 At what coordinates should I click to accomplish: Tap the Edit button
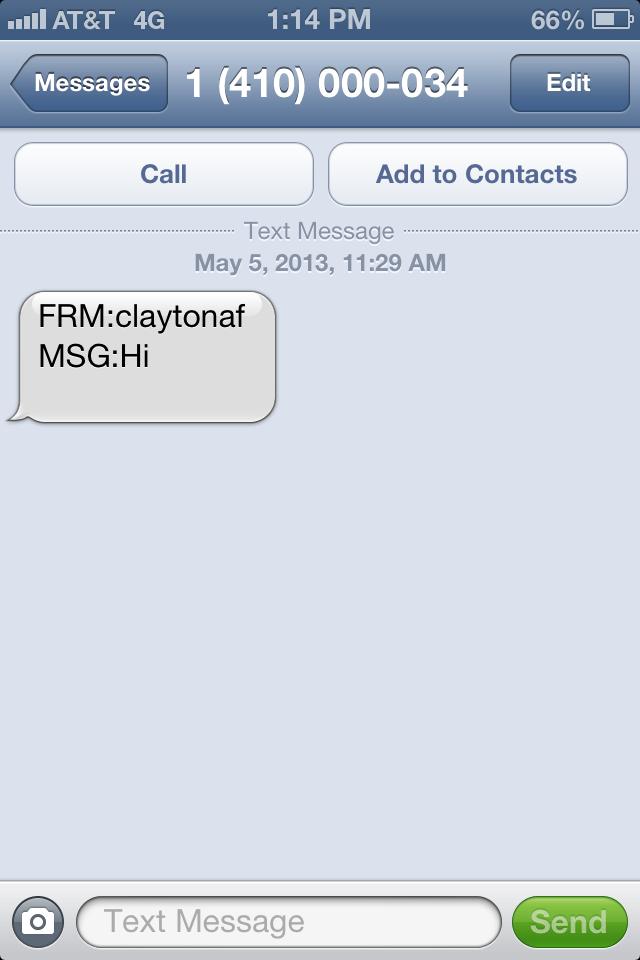click(568, 84)
